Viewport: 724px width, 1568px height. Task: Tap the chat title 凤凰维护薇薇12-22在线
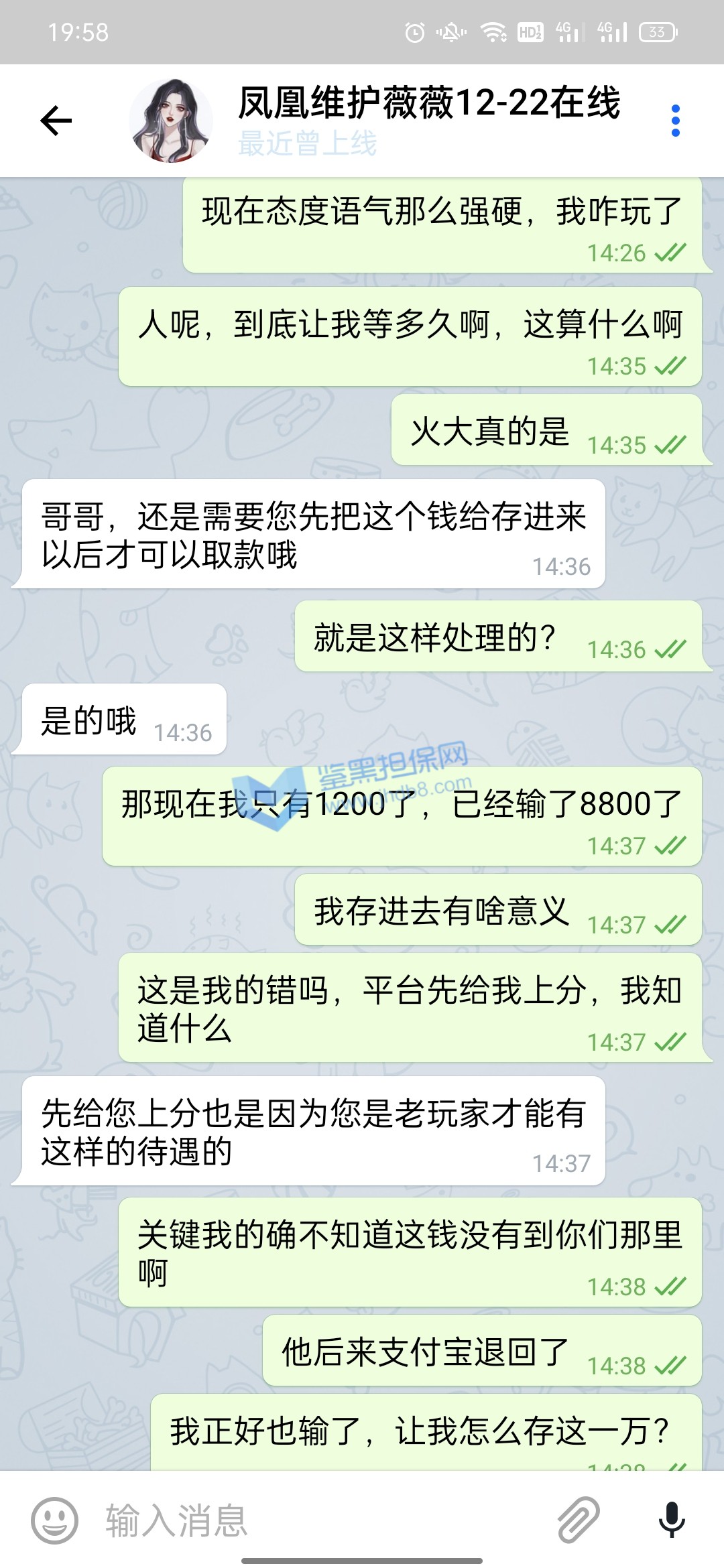429,104
